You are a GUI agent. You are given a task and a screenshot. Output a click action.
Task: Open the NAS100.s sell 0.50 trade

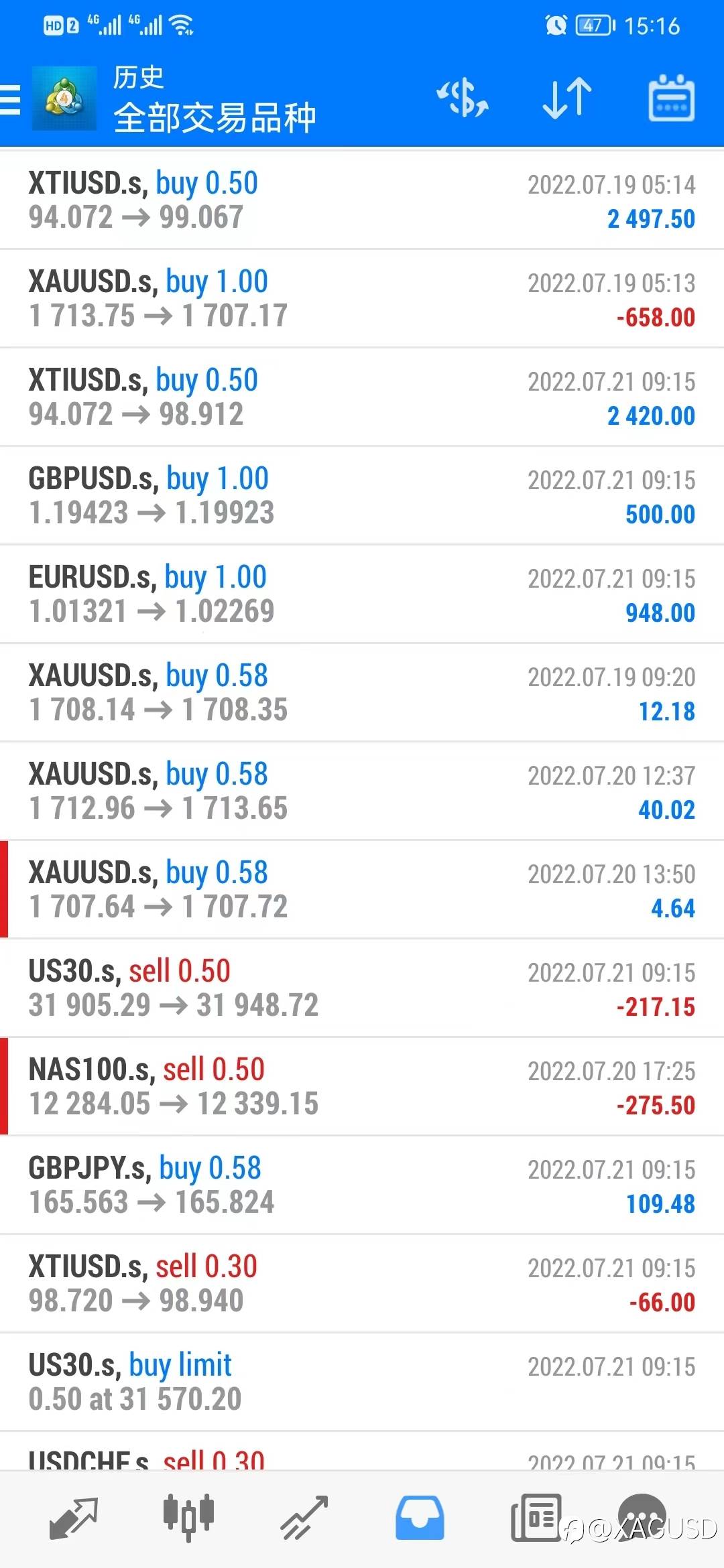(x=362, y=1086)
